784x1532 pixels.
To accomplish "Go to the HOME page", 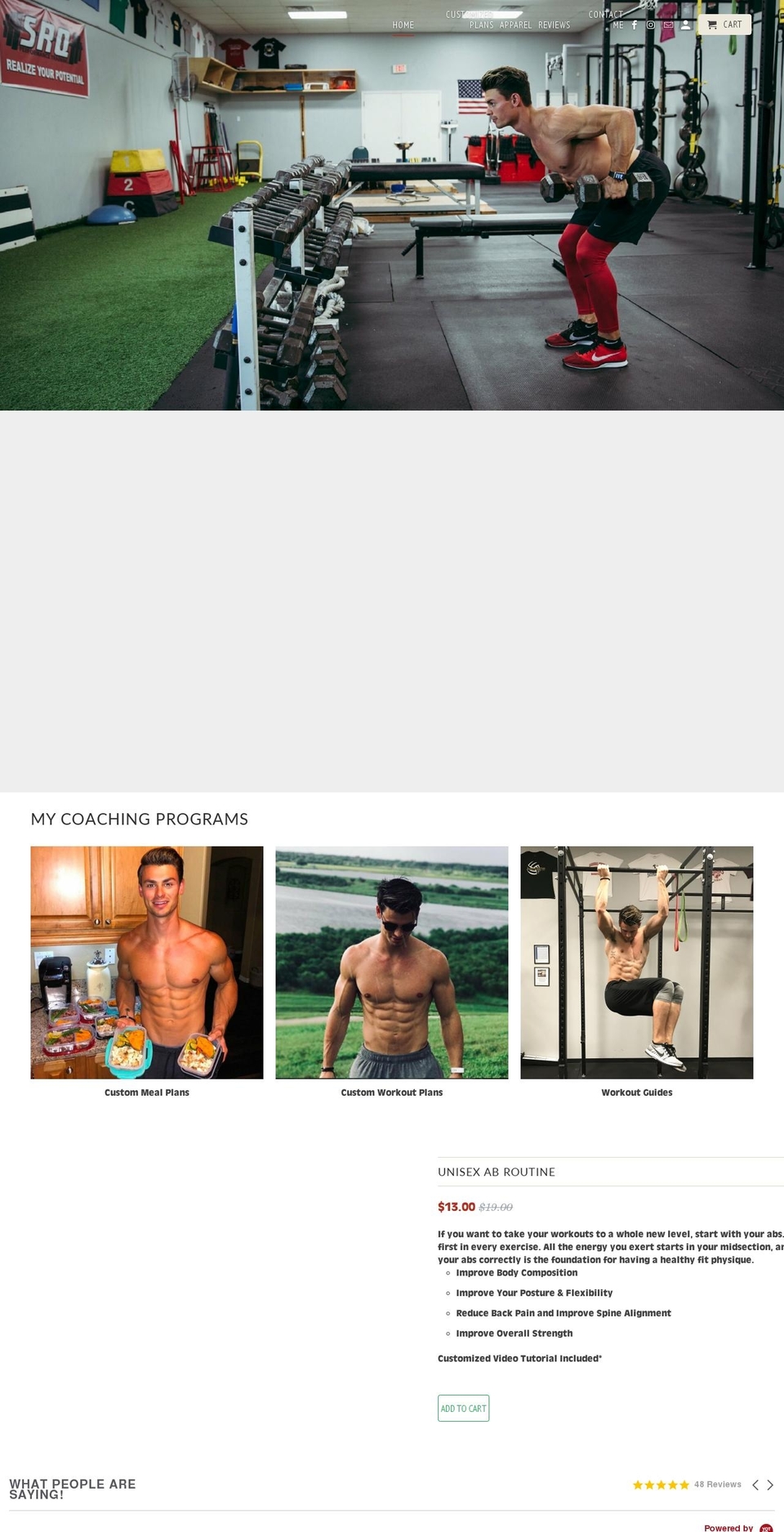I will 403,25.
